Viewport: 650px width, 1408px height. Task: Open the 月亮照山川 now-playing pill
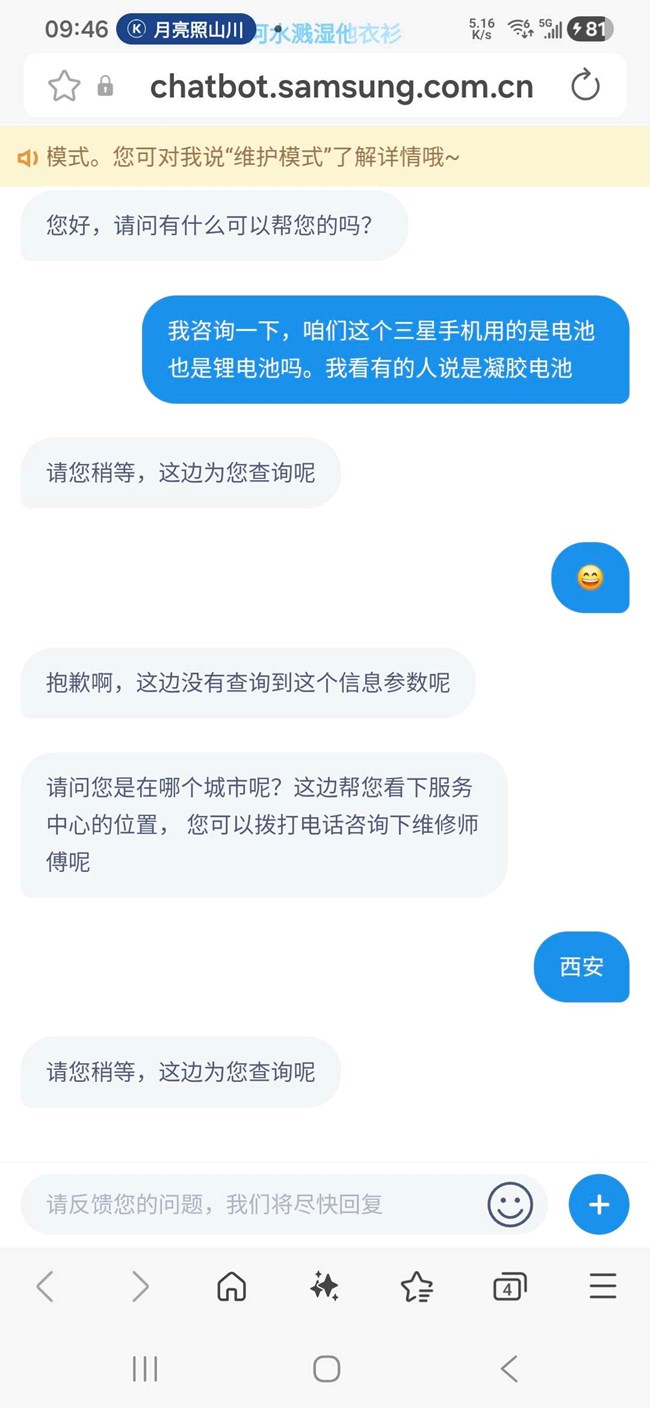point(186,30)
